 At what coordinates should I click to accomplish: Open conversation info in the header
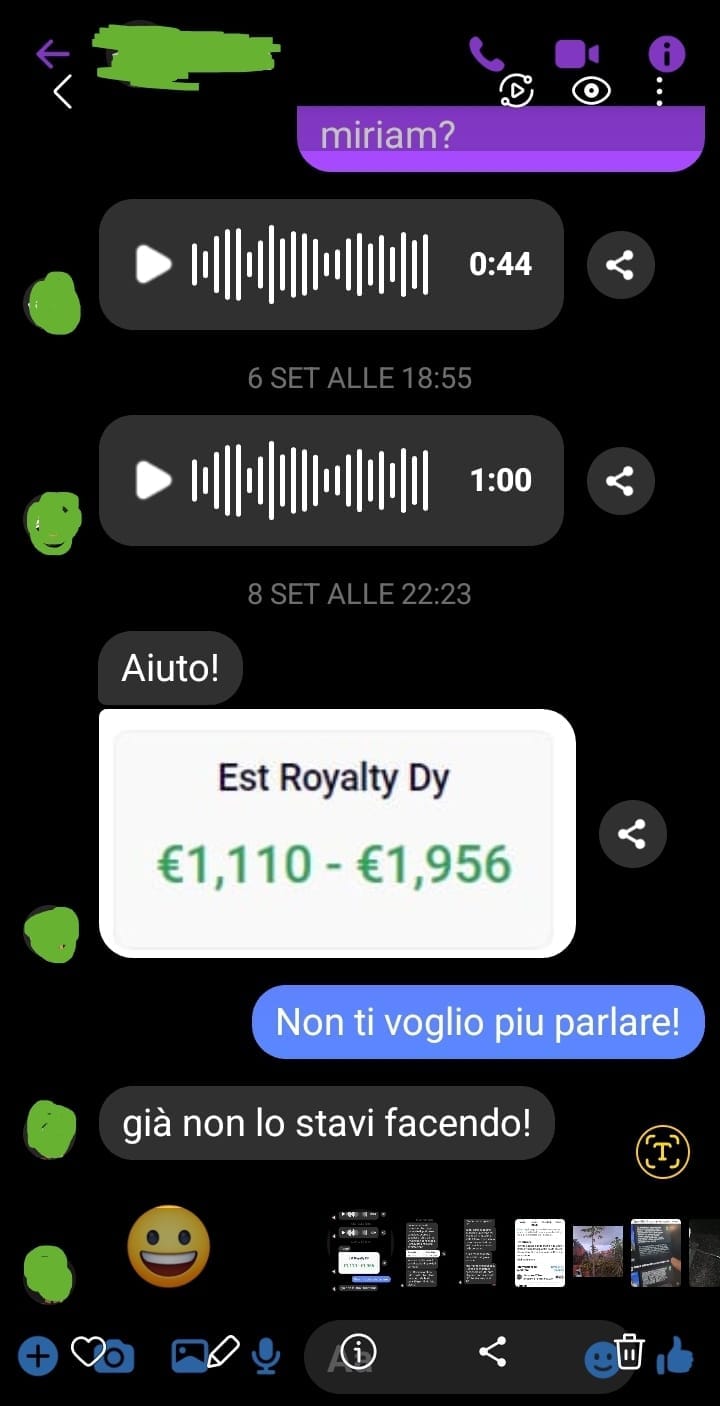(x=667, y=54)
